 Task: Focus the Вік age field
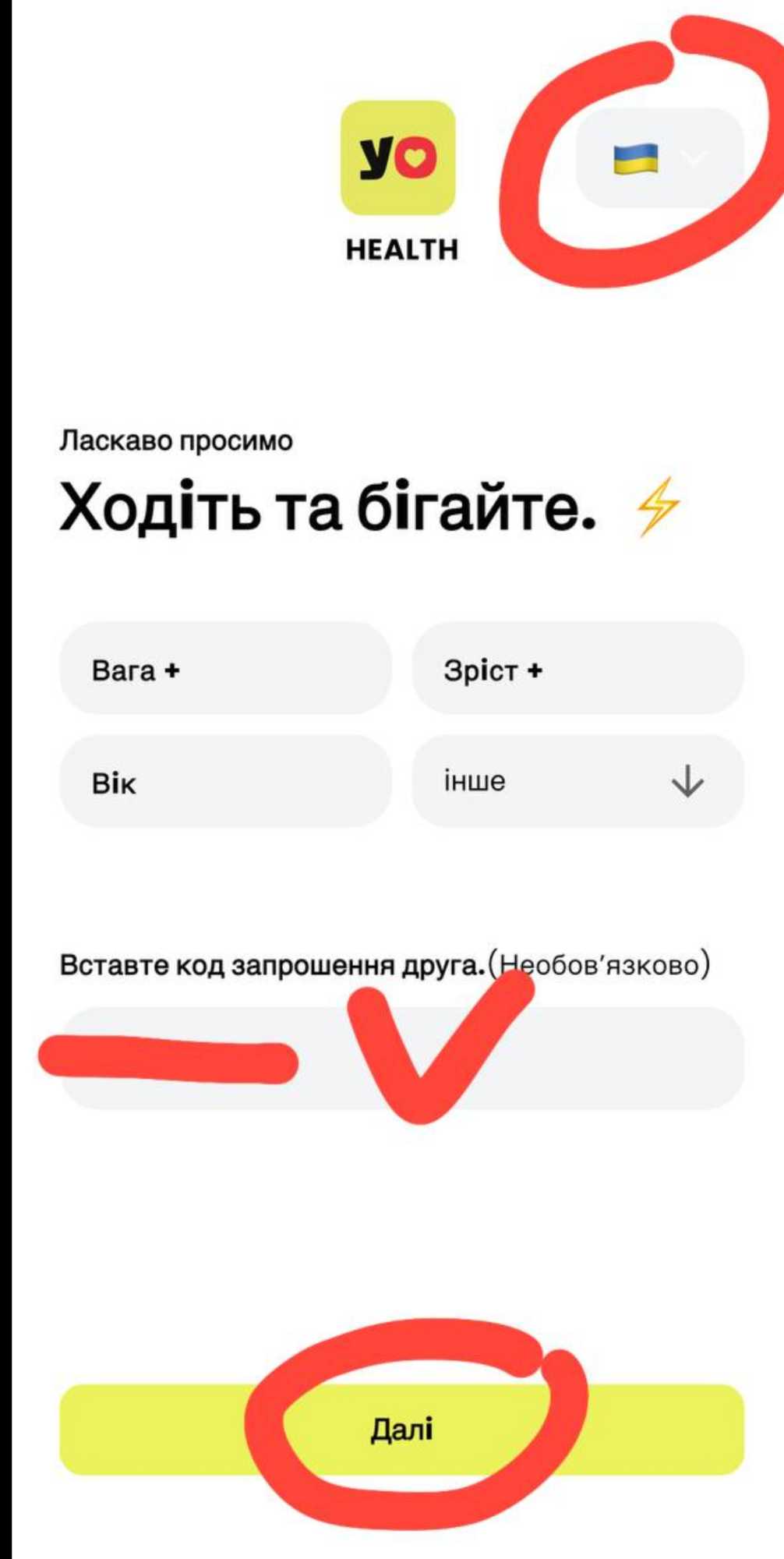coord(225,782)
